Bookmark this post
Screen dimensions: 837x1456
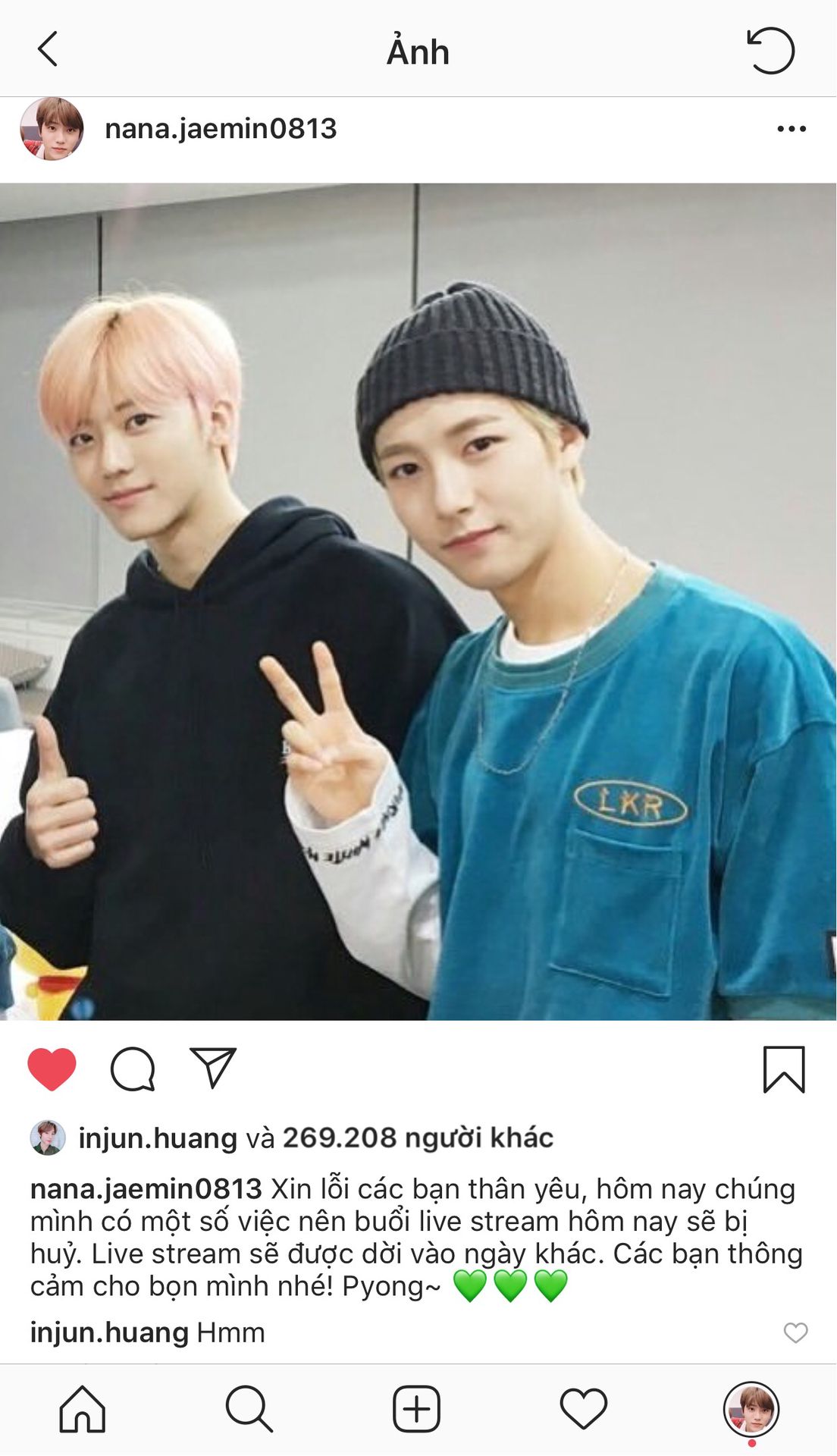point(784,1069)
